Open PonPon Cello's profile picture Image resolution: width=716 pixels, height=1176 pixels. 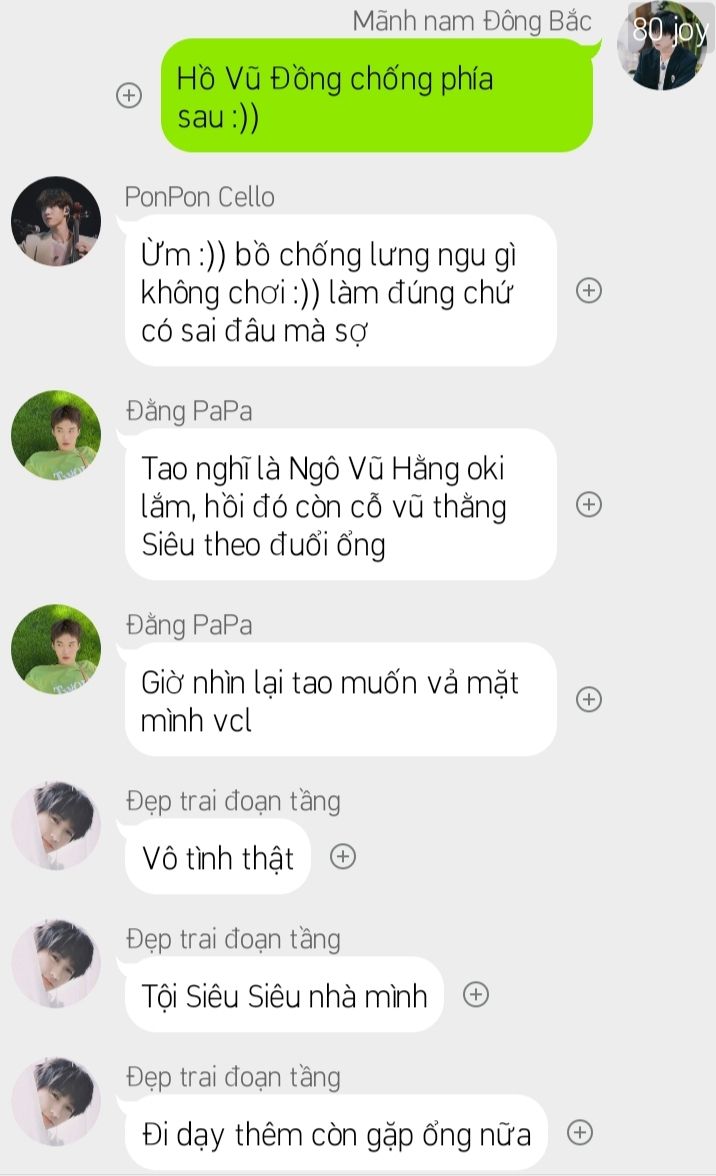click(56, 221)
